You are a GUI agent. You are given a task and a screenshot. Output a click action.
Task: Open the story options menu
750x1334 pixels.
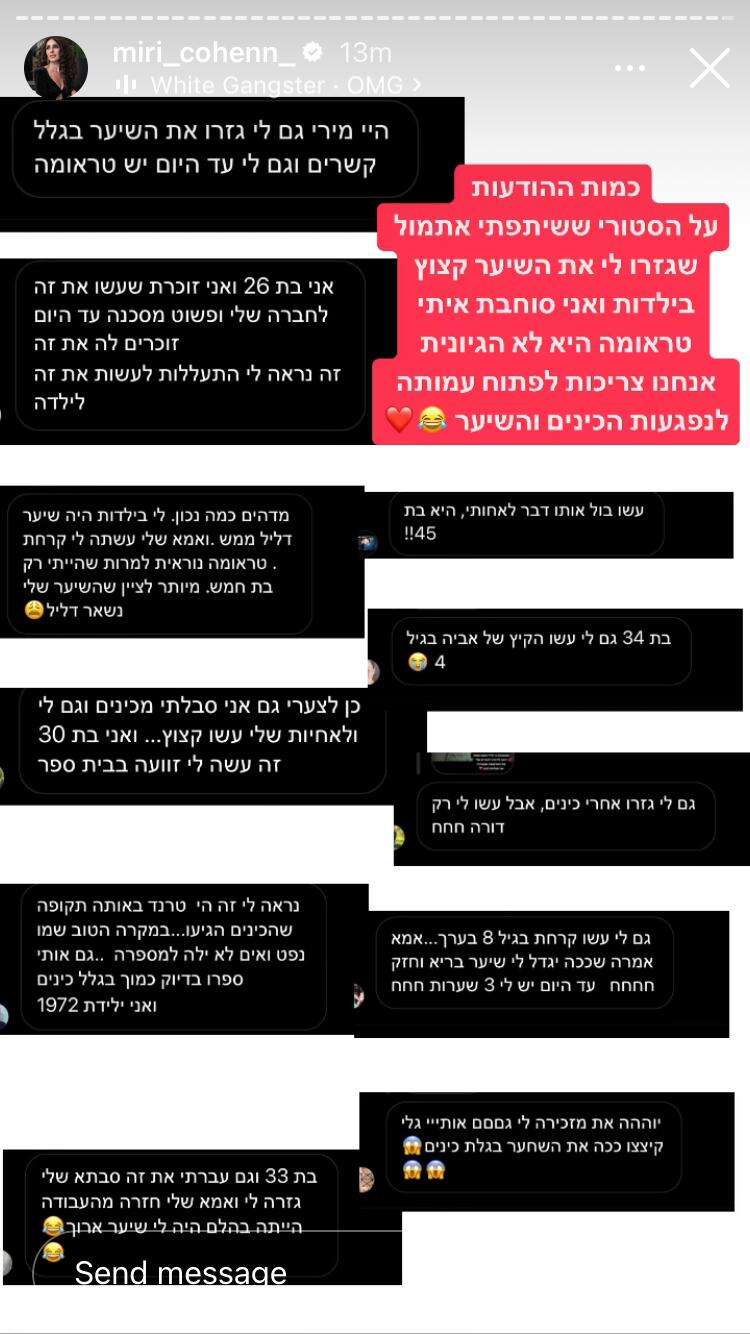coord(630,68)
